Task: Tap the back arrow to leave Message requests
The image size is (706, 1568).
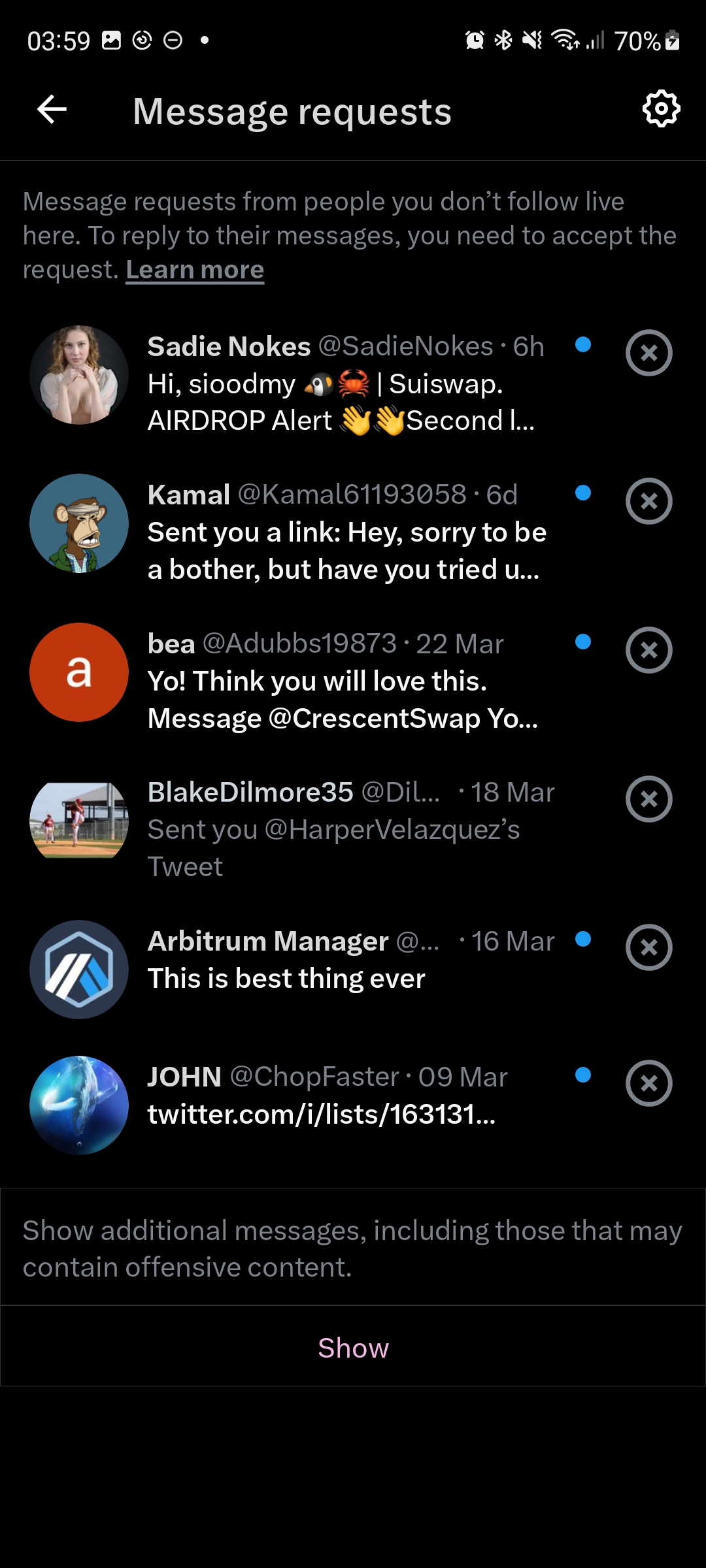Action: click(51, 110)
